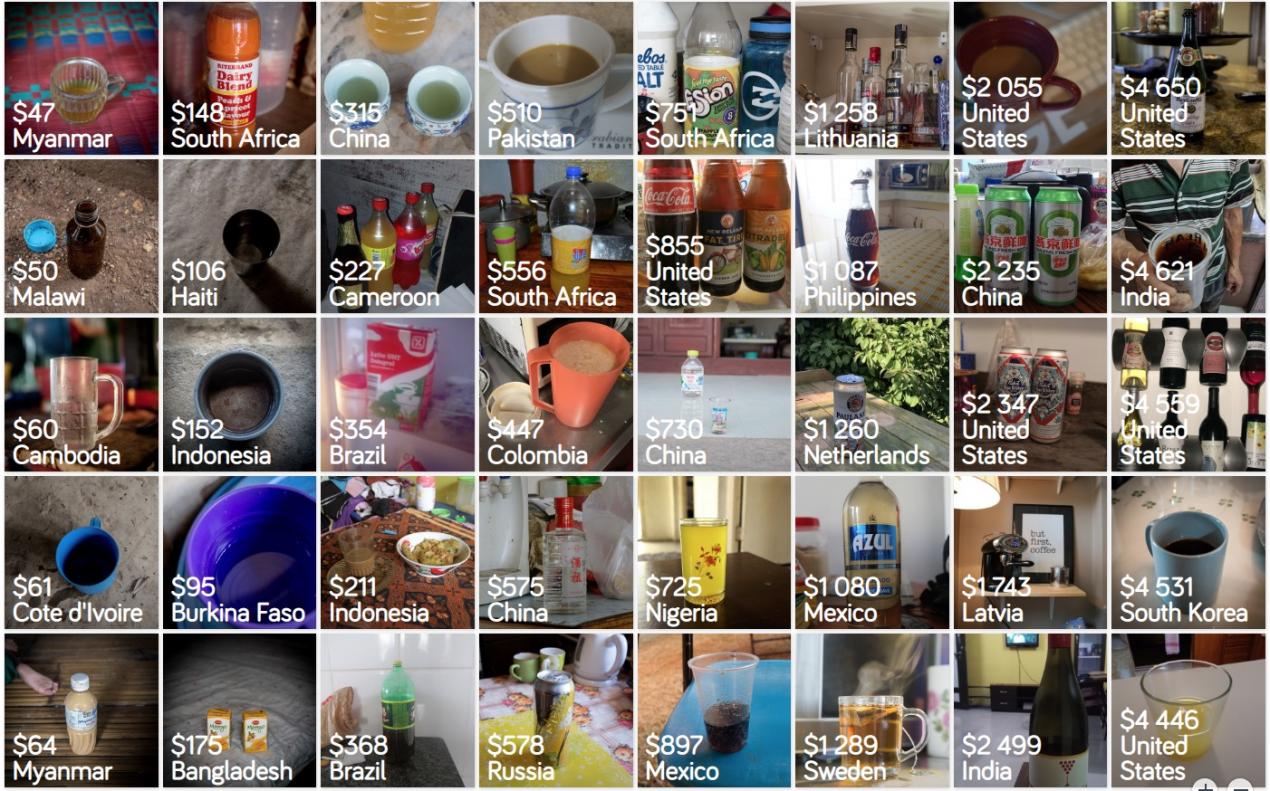This screenshot has height=791, width=1270.
Task: Open the $1 743 Latvia tile
Action: coord(1030,552)
